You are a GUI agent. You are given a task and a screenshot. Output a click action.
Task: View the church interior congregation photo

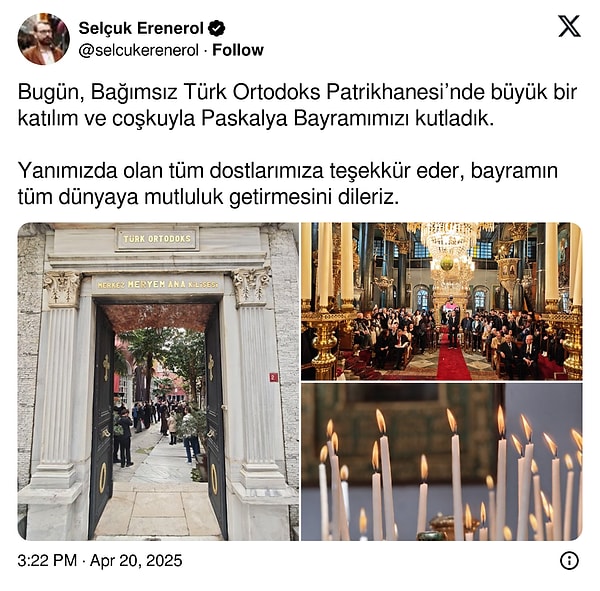pyautogui.click(x=441, y=301)
